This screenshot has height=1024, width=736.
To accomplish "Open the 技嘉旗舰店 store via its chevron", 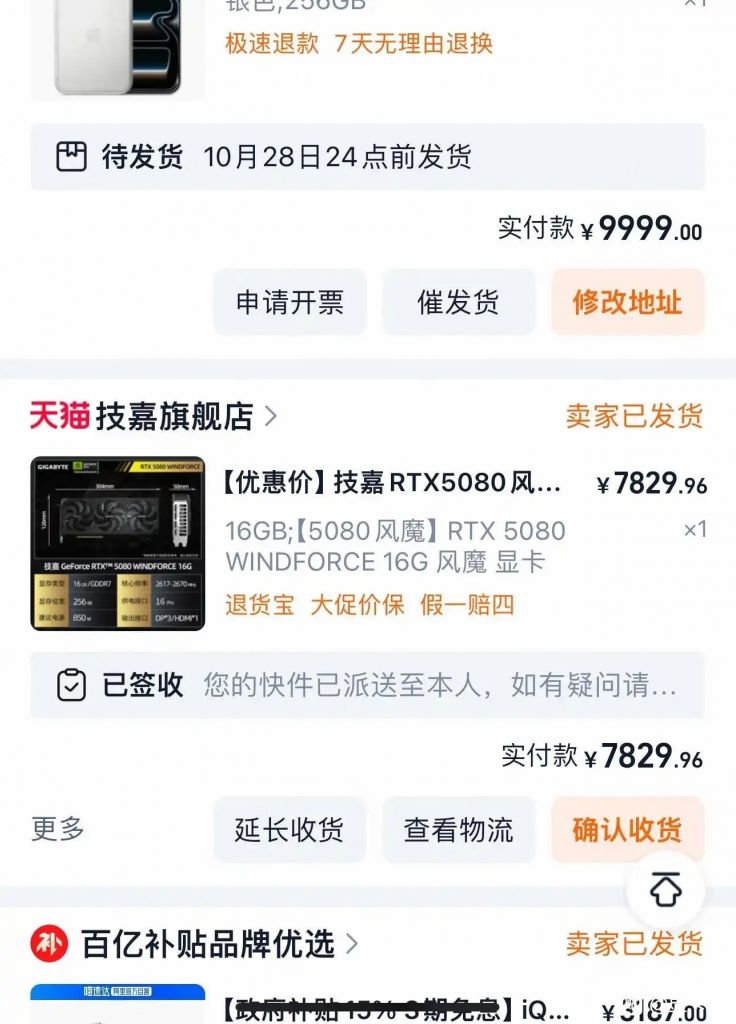I will 272,417.
